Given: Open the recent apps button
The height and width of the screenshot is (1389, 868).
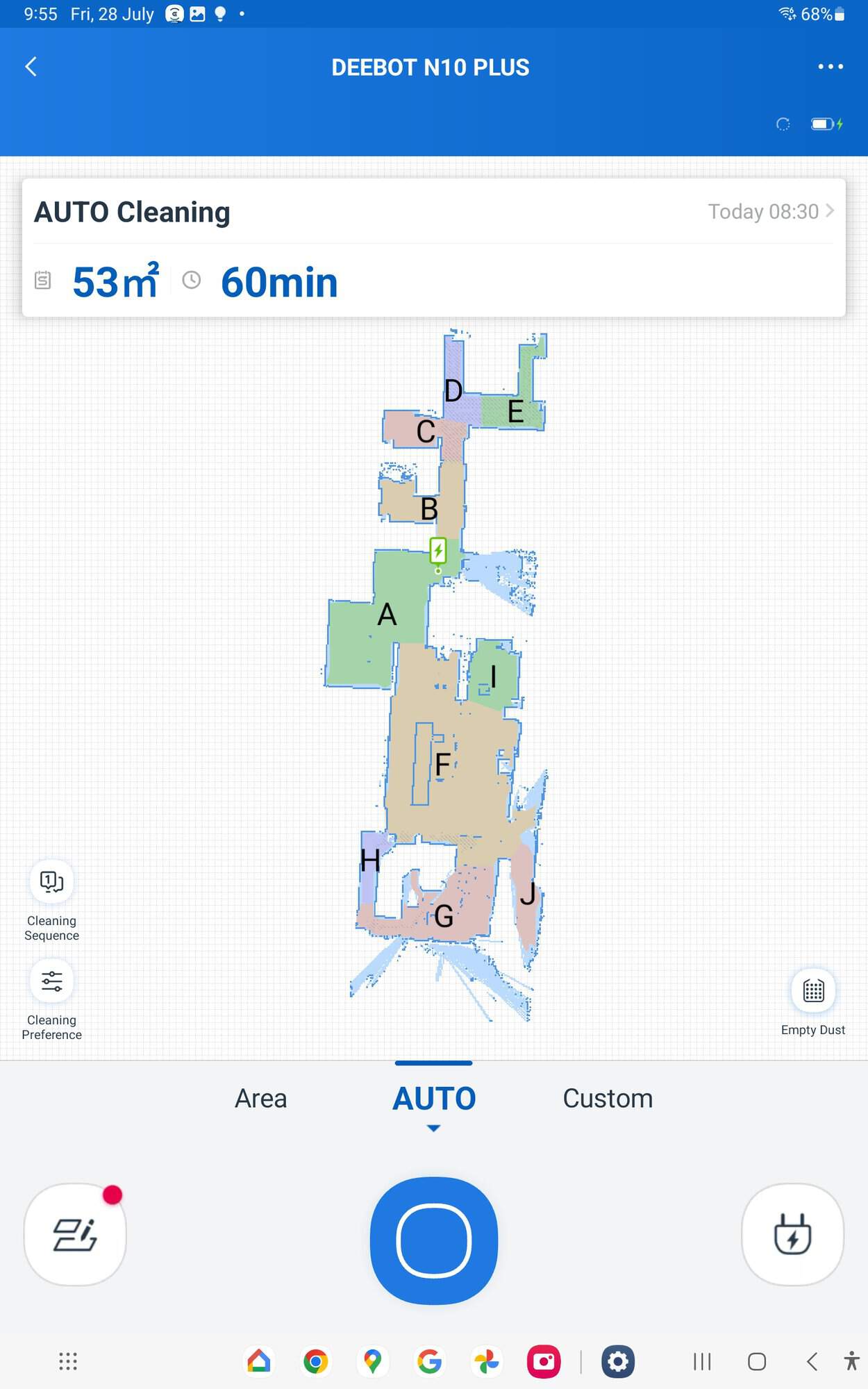Looking at the screenshot, I should click(702, 1361).
